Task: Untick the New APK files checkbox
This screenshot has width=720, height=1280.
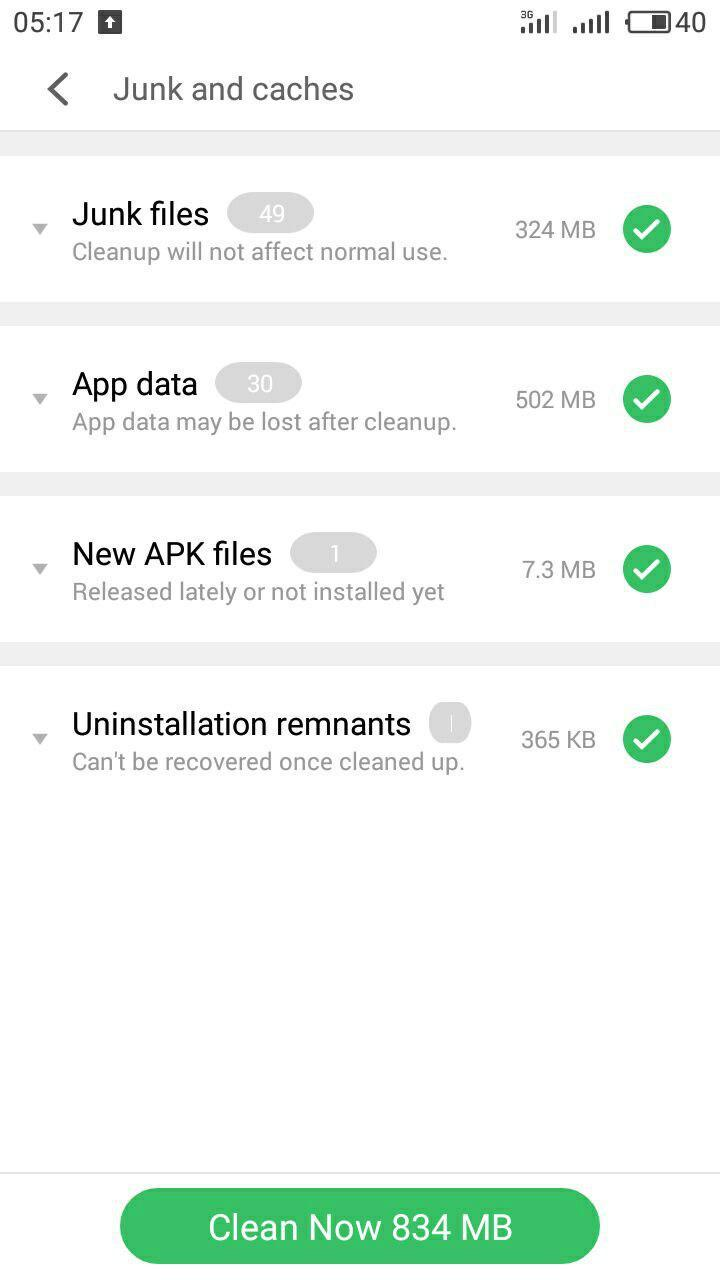Action: 647,569
